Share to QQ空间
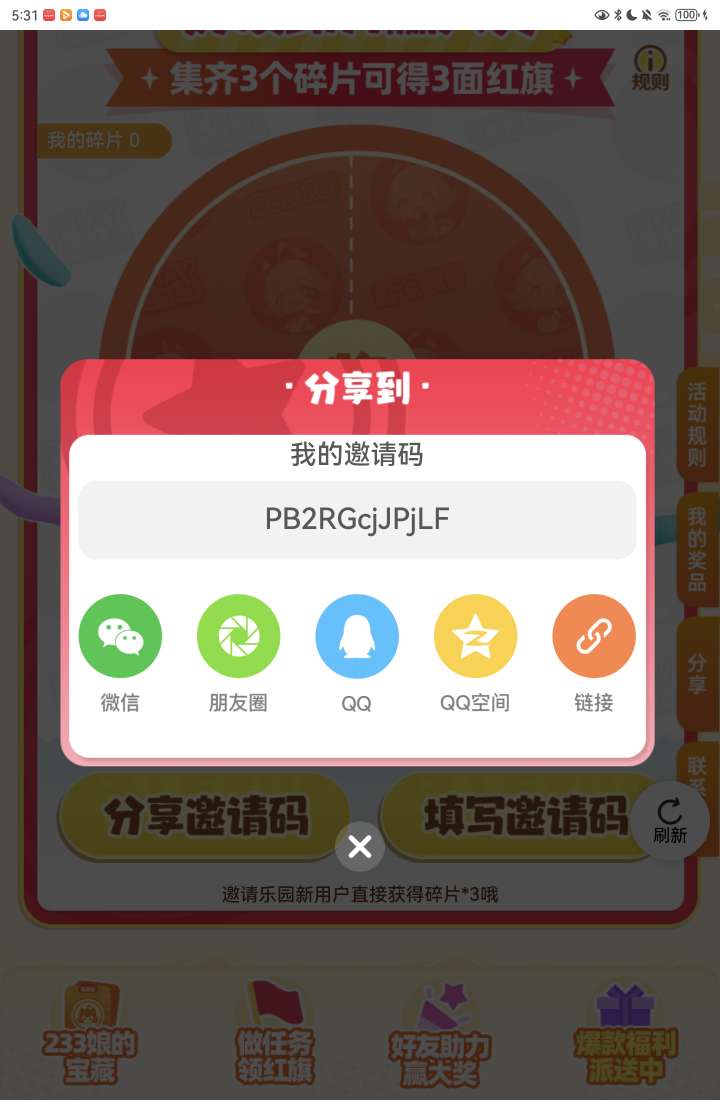Viewport: 720px width, 1100px height. 475,637
